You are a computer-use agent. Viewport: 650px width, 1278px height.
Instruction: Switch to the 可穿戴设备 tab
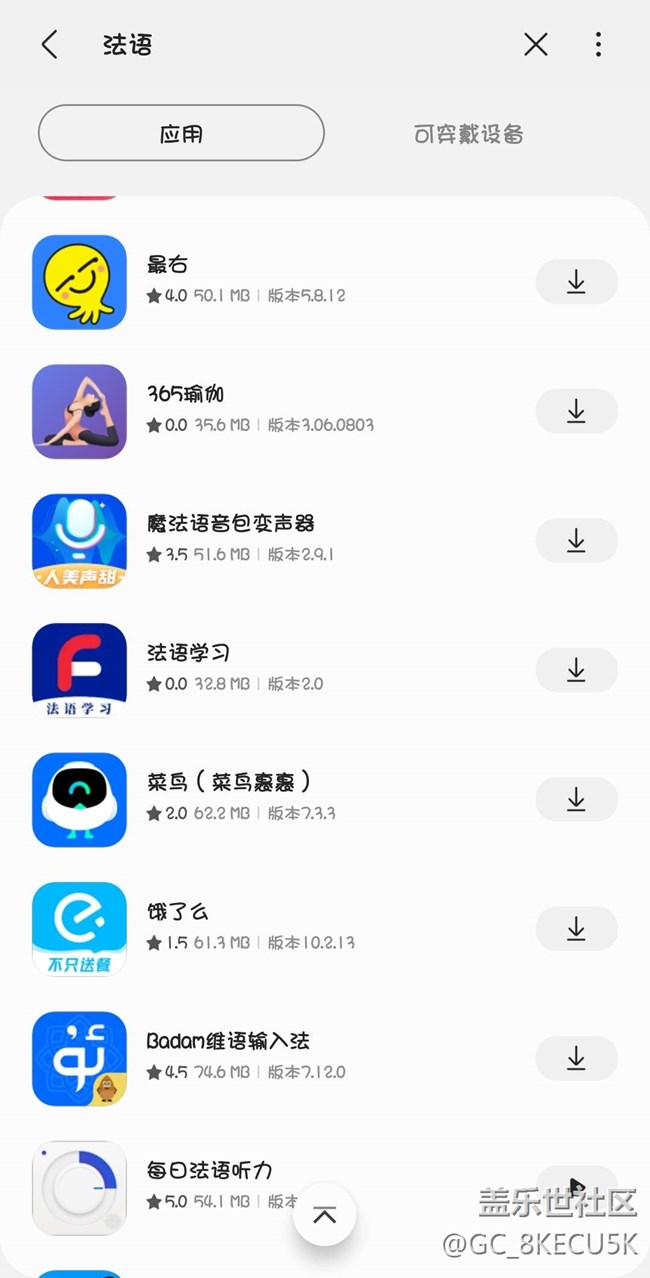(468, 134)
